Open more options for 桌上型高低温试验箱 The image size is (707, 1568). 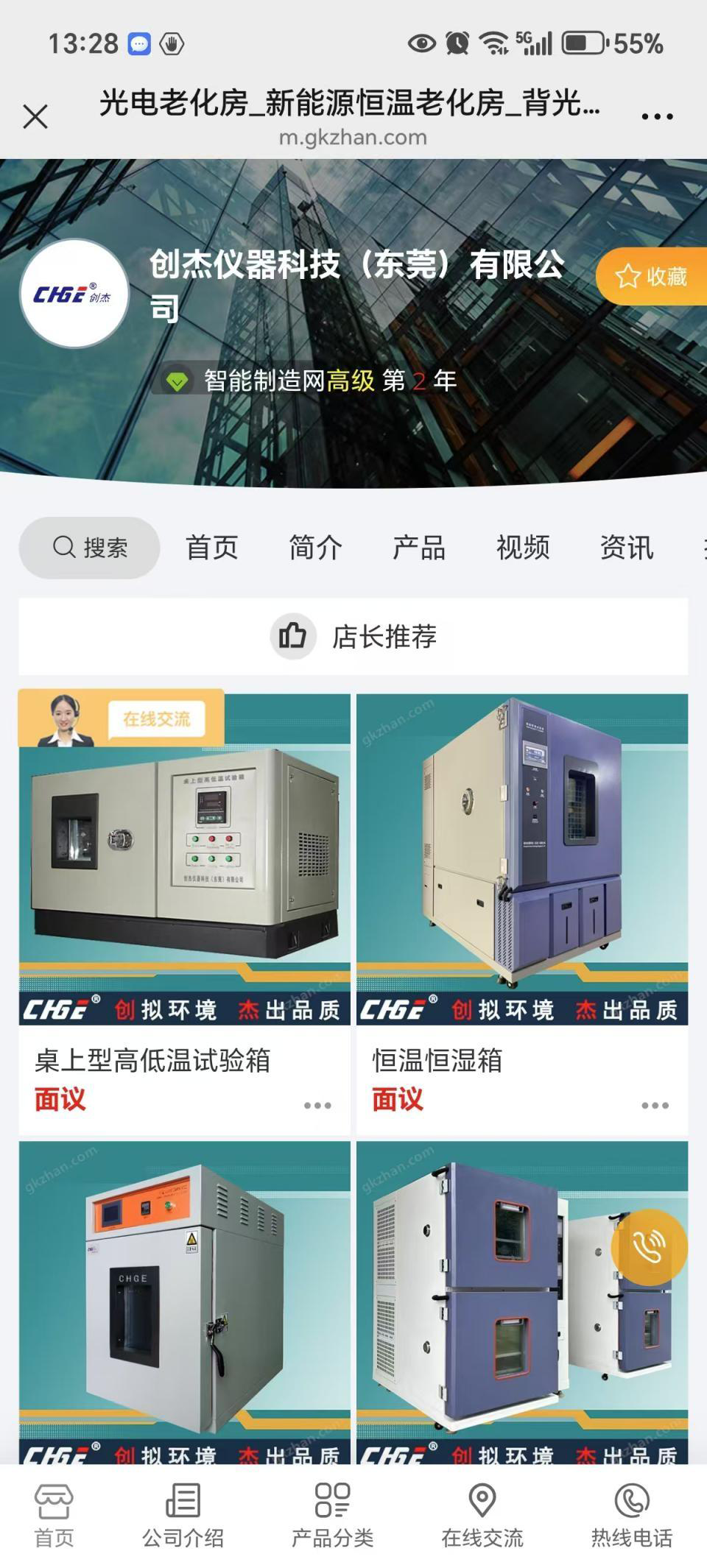pyautogui.click(x=317, y=1105)
